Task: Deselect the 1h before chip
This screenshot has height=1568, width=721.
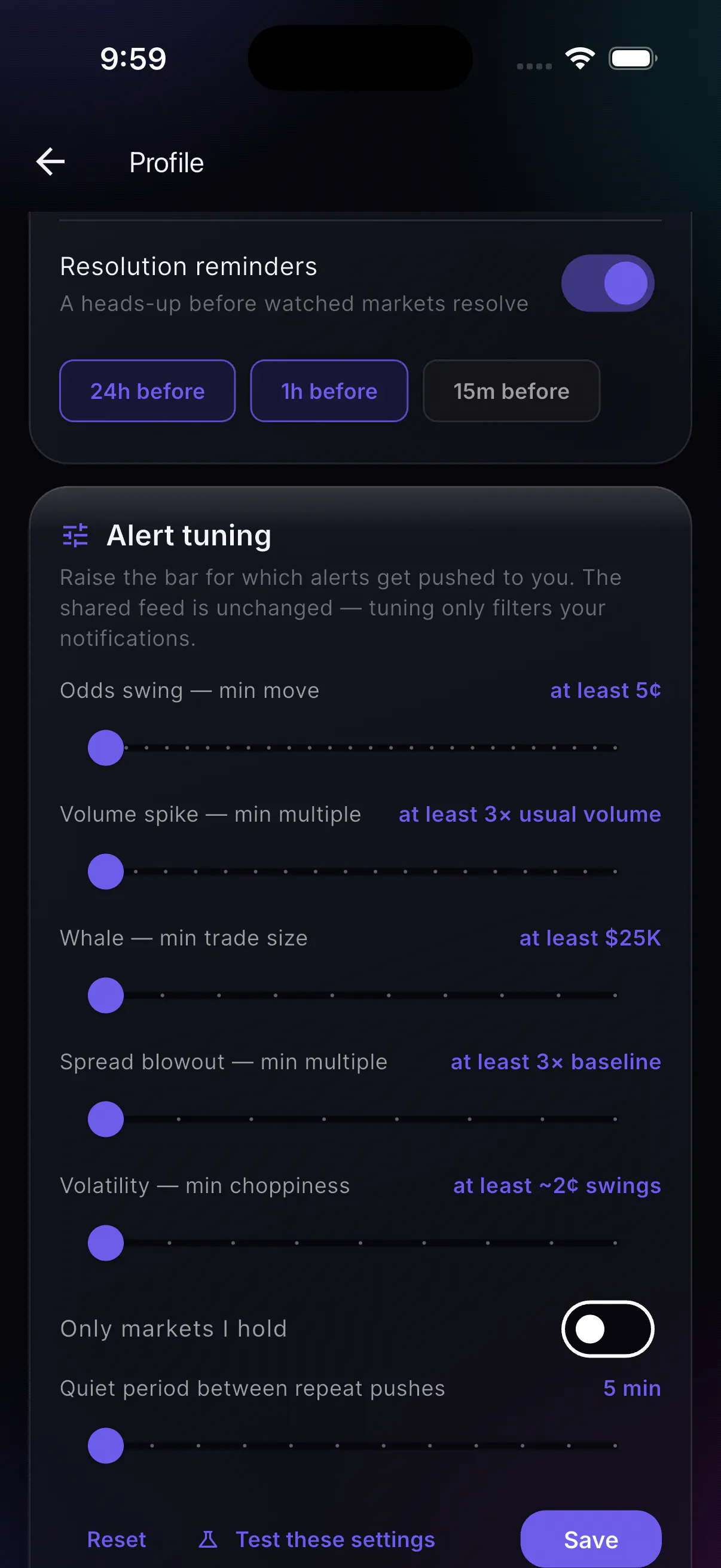Action: pyautogui.click(x=329, y=391)
